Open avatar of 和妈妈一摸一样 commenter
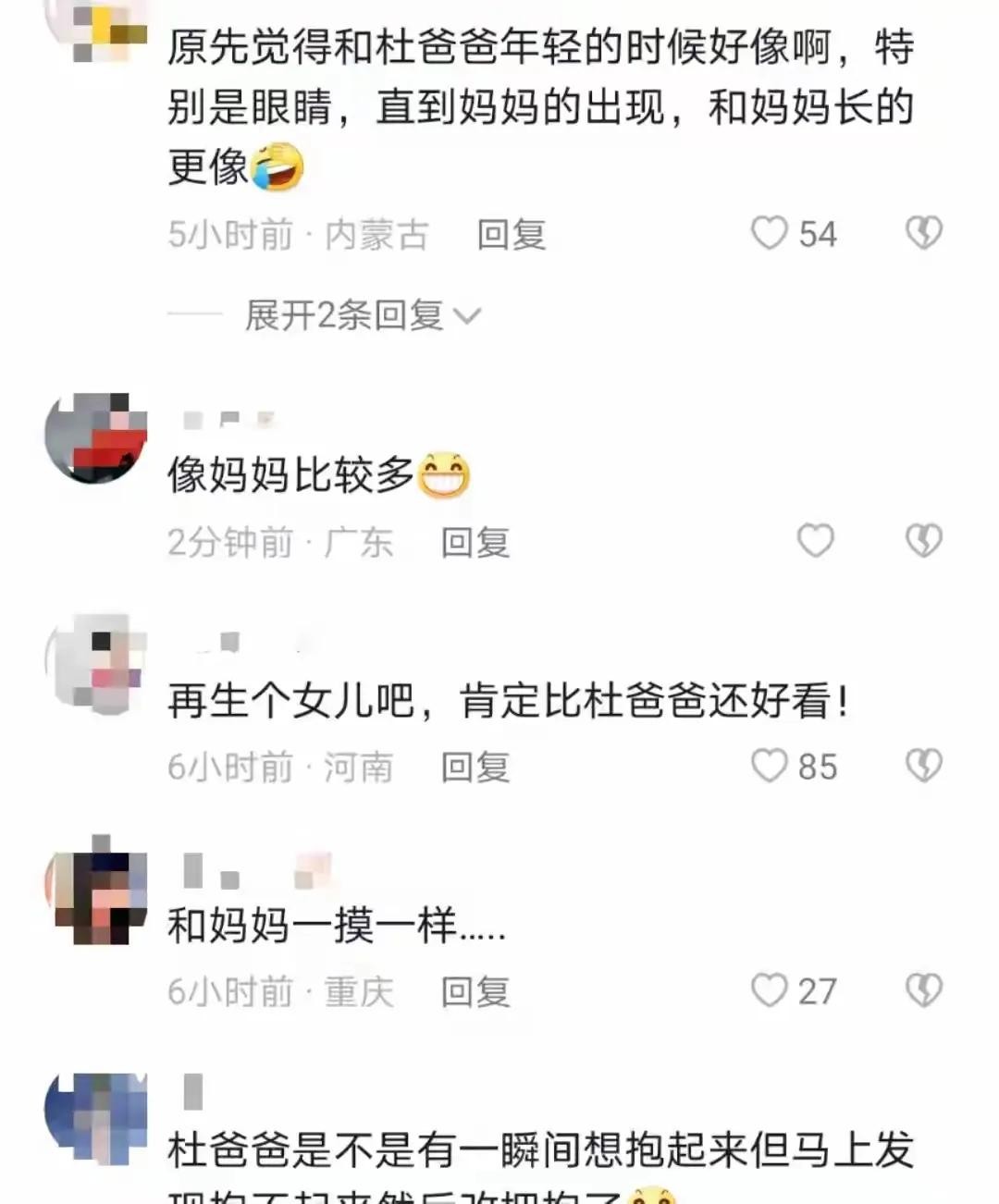999x1204 pixels. pyautogui.click(x=96, y=890)
